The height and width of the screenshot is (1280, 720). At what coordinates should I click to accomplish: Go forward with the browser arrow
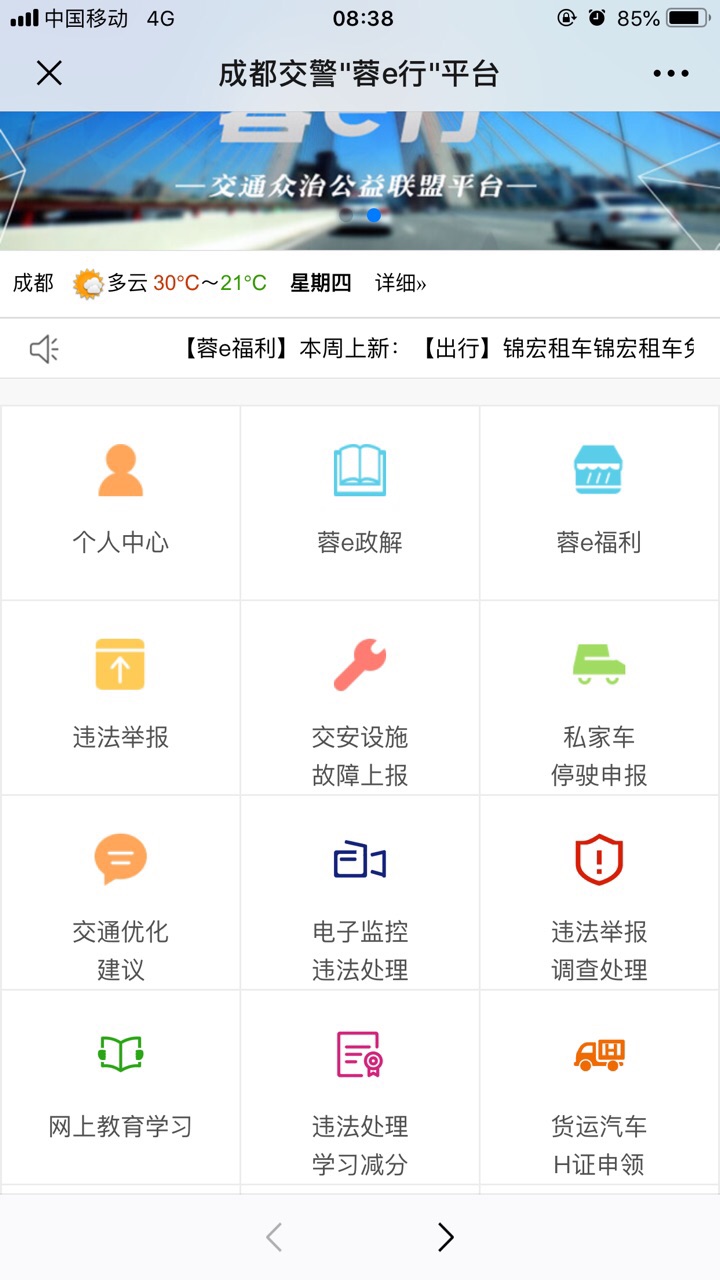pos(446,1238)
